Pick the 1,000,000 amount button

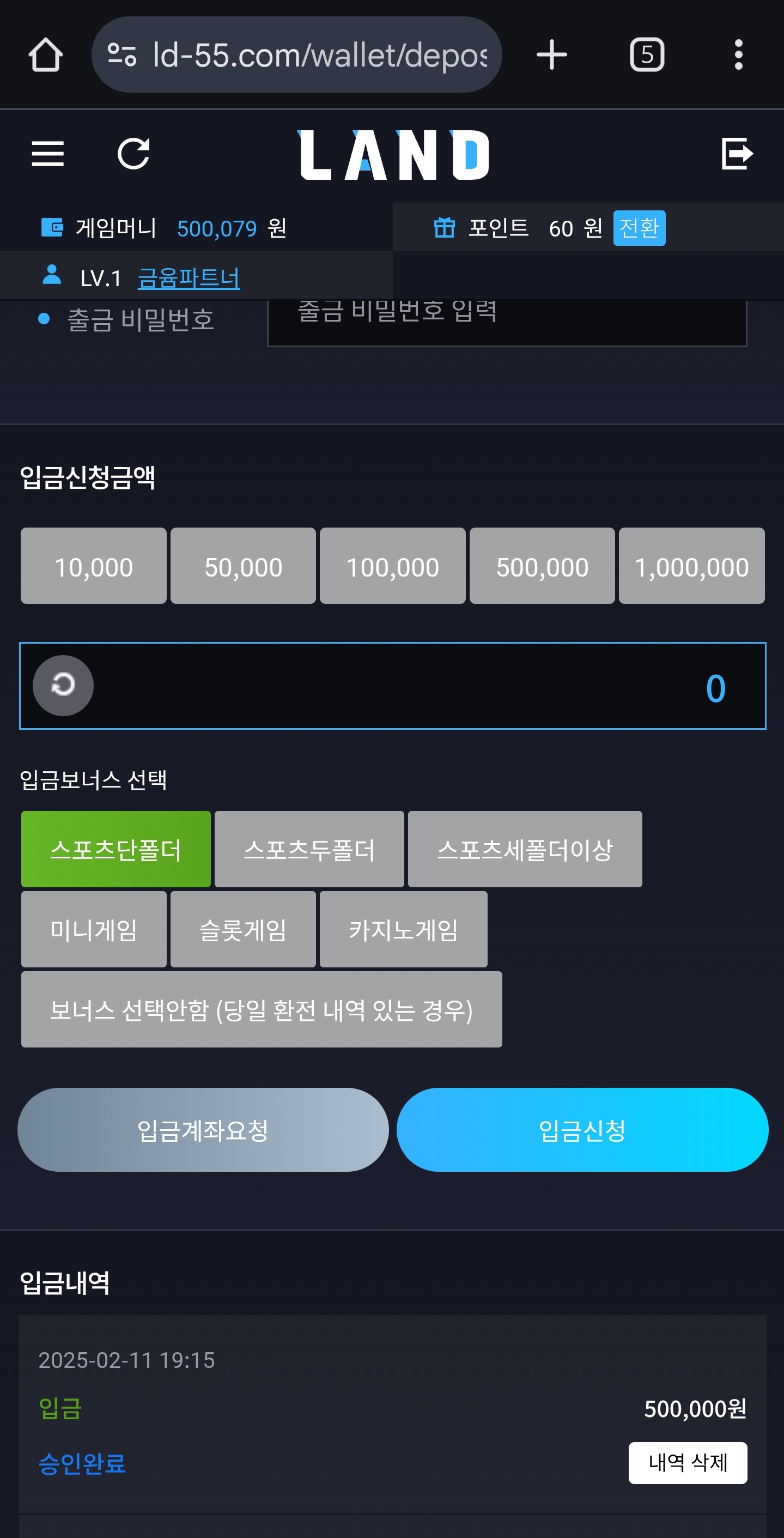pyautogui.click(x=691, y=566)
